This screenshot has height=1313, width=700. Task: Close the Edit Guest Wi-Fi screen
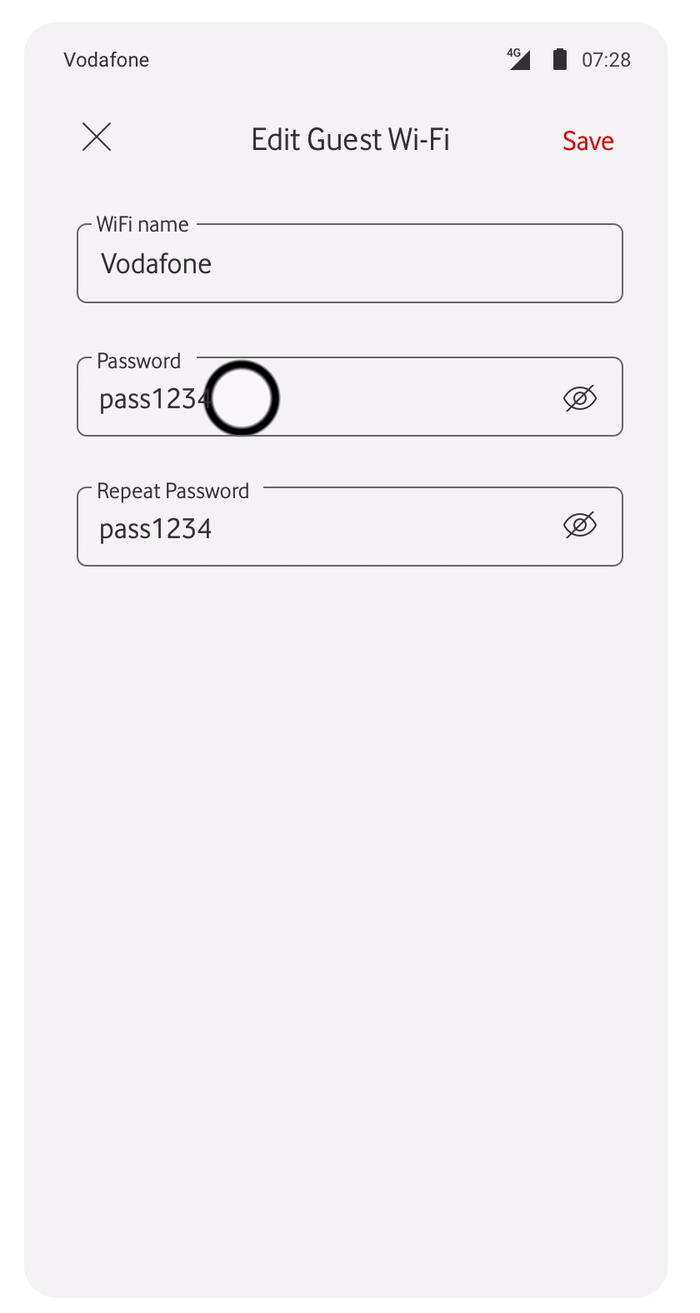point(96,137)
